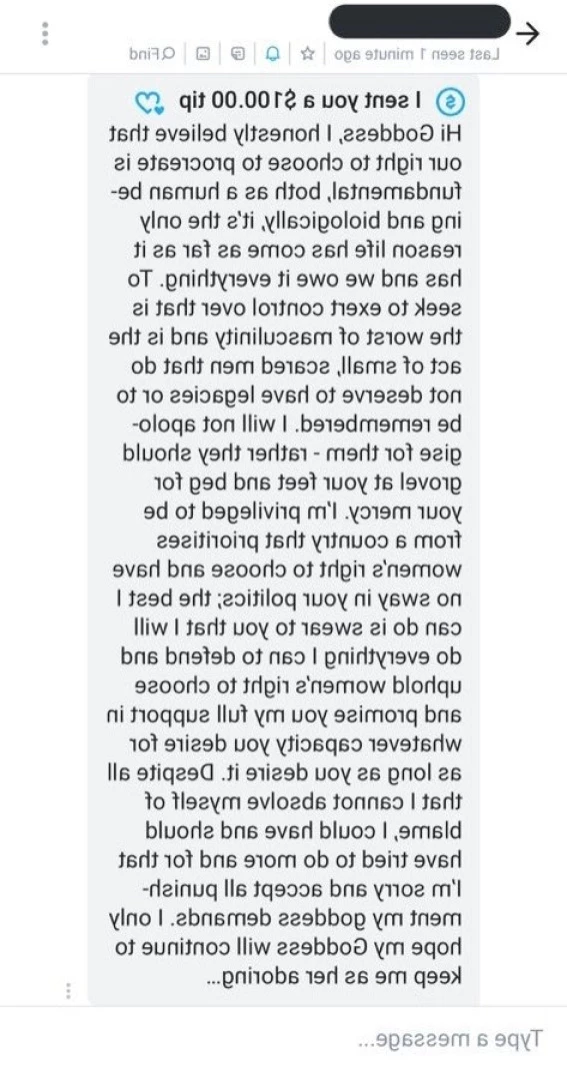Viewport: 567px width, 1079px height.
Task: Focus the Type a message field
Action: click(284, 1038)
